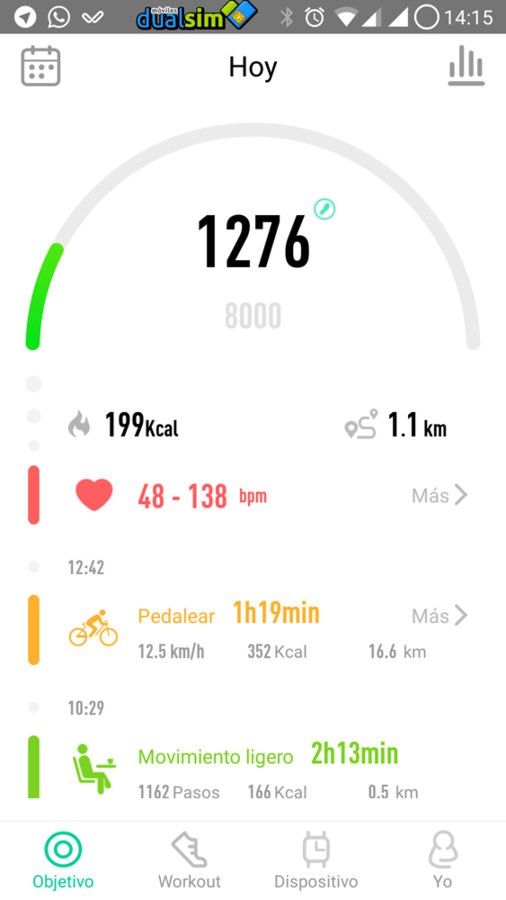Switch to the Dispositivo tab

[x=316, y=860]
